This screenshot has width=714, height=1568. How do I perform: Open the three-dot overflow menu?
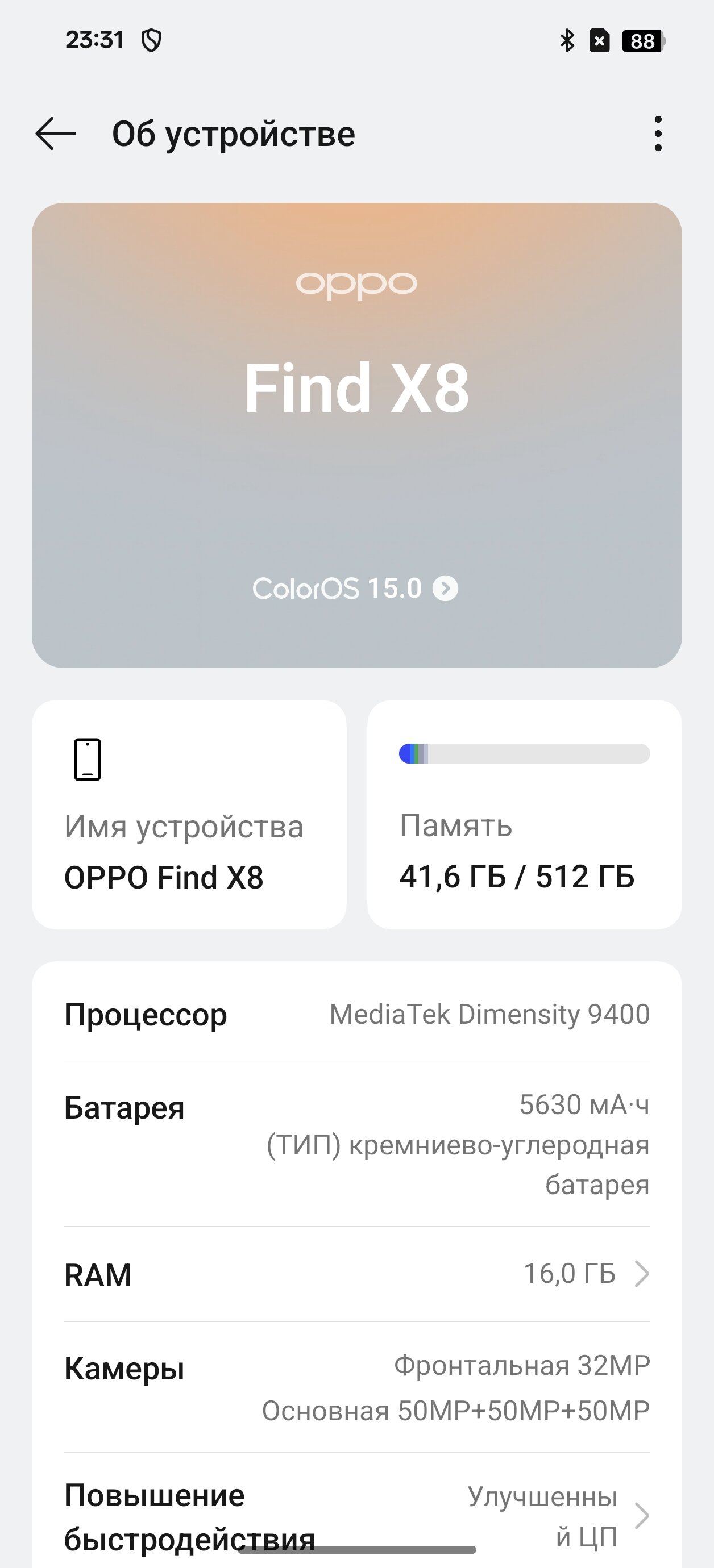657,134
